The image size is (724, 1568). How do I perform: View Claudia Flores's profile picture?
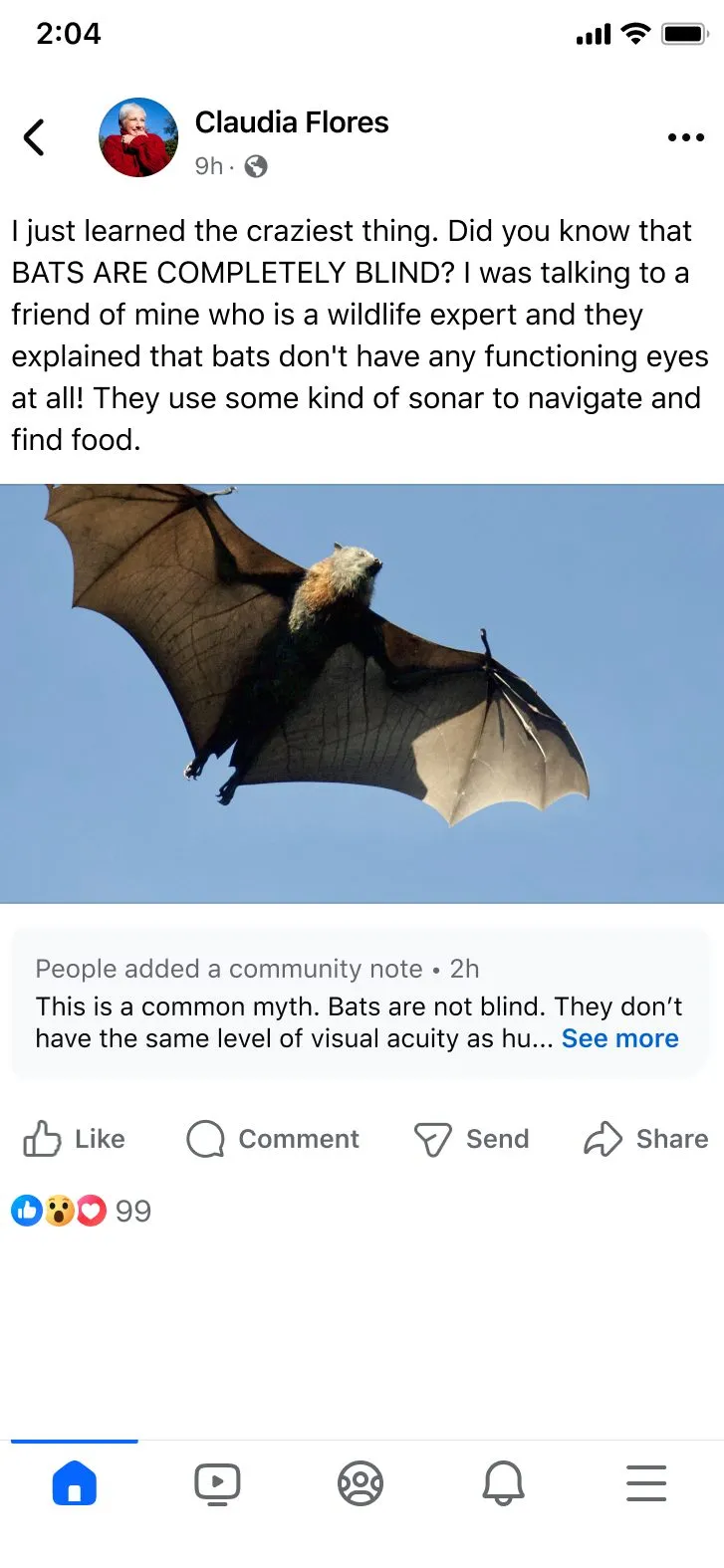pos(138,137)
